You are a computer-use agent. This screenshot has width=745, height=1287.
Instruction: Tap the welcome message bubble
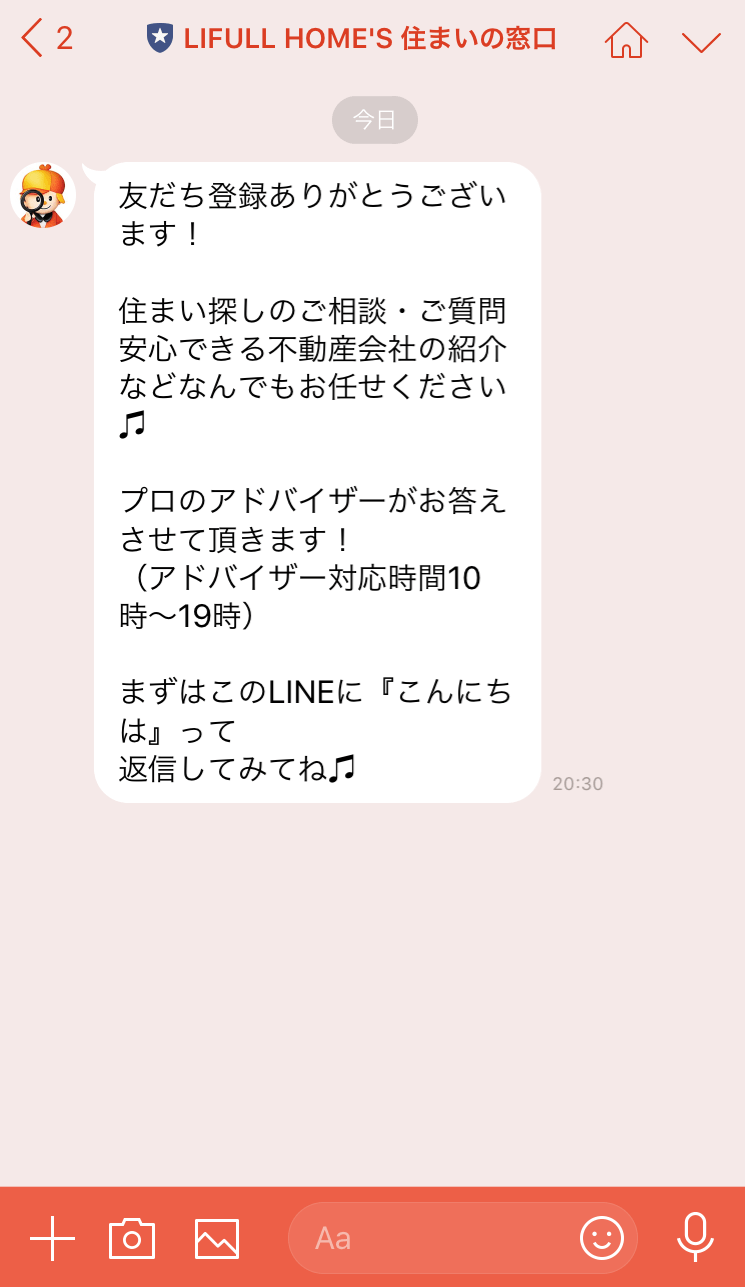[316, 480]
